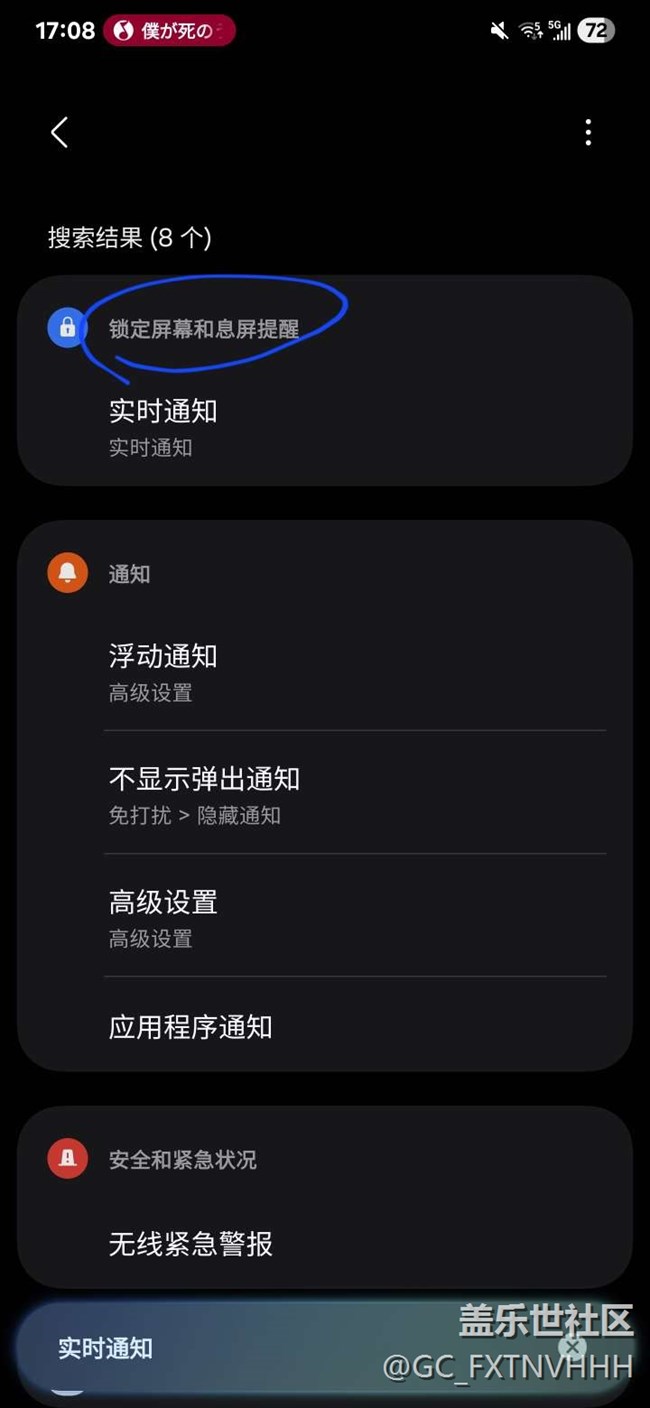This screenshot has height=1408, width=650.
Task: Go back from the search results
Action: (x=60, y=132)
